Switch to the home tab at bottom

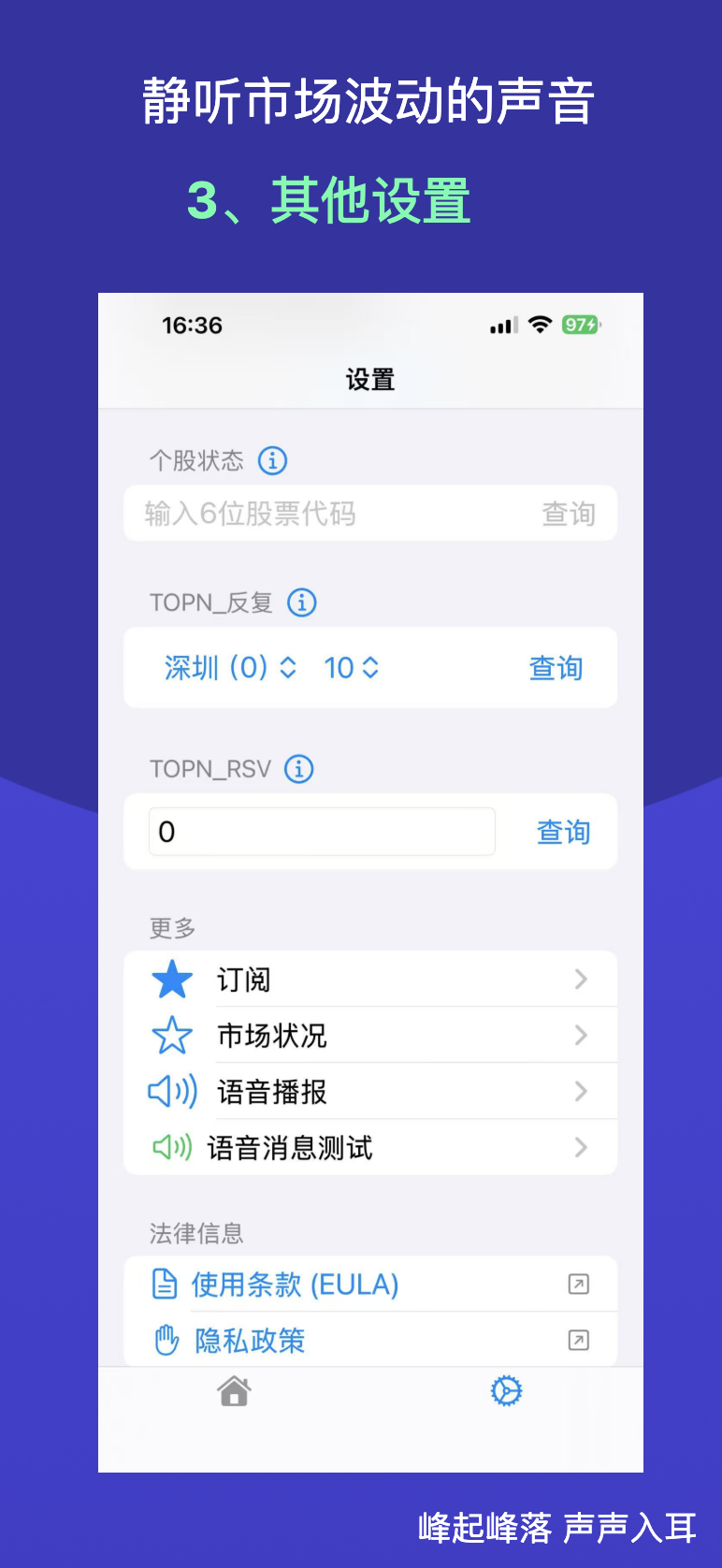(234, 1391)
